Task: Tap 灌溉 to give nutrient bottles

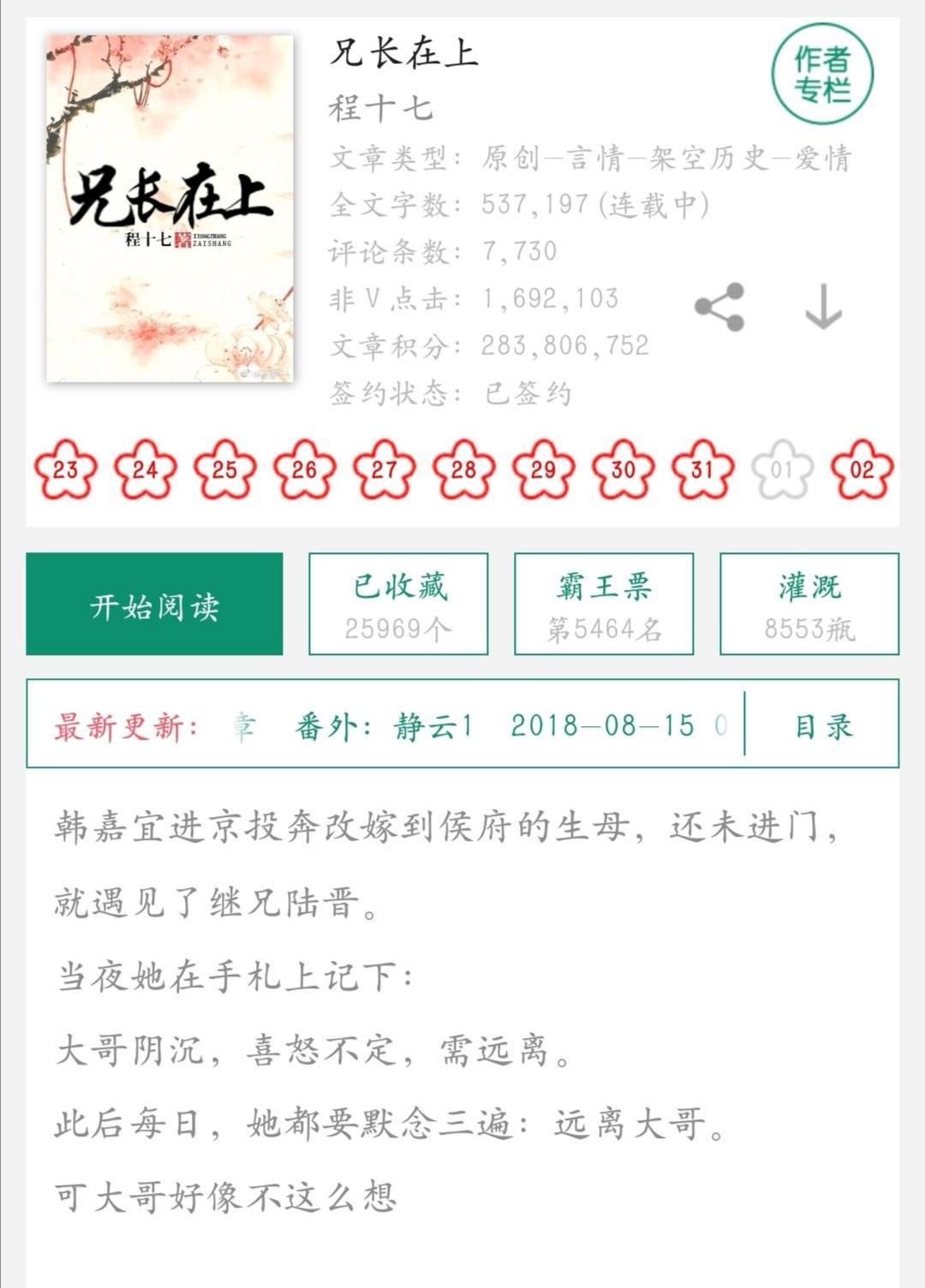Action: point(809,605)
